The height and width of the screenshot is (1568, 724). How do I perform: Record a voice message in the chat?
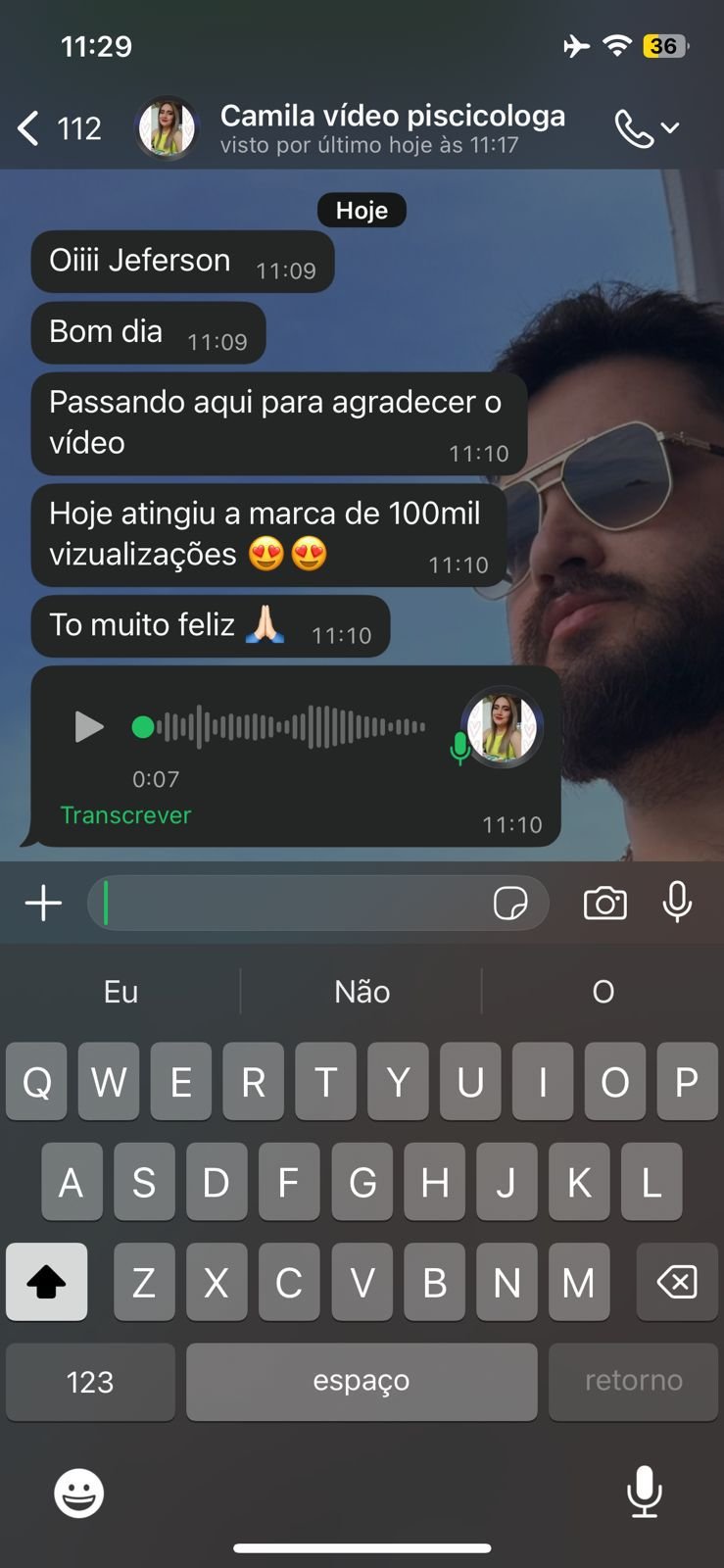(677, 903)
